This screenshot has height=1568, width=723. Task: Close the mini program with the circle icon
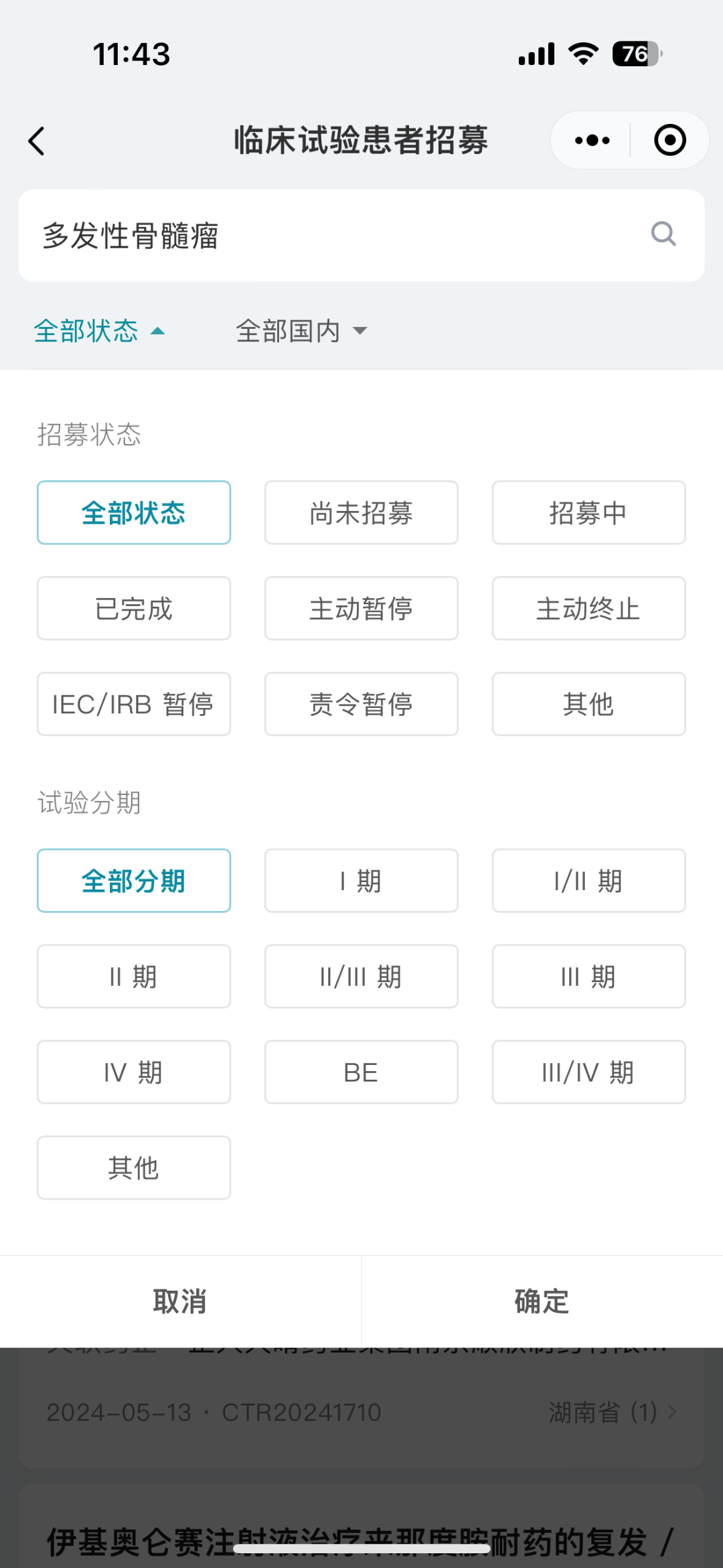[x=669, y=140]
